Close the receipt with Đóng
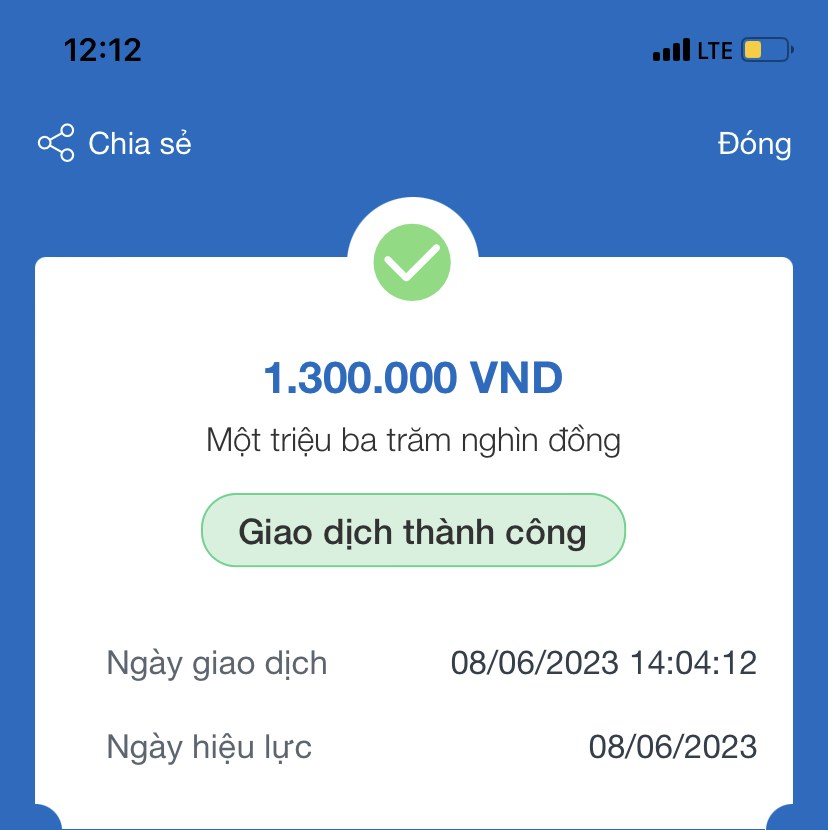The width and height of the screenshot is (828, 830). [754, 144]
